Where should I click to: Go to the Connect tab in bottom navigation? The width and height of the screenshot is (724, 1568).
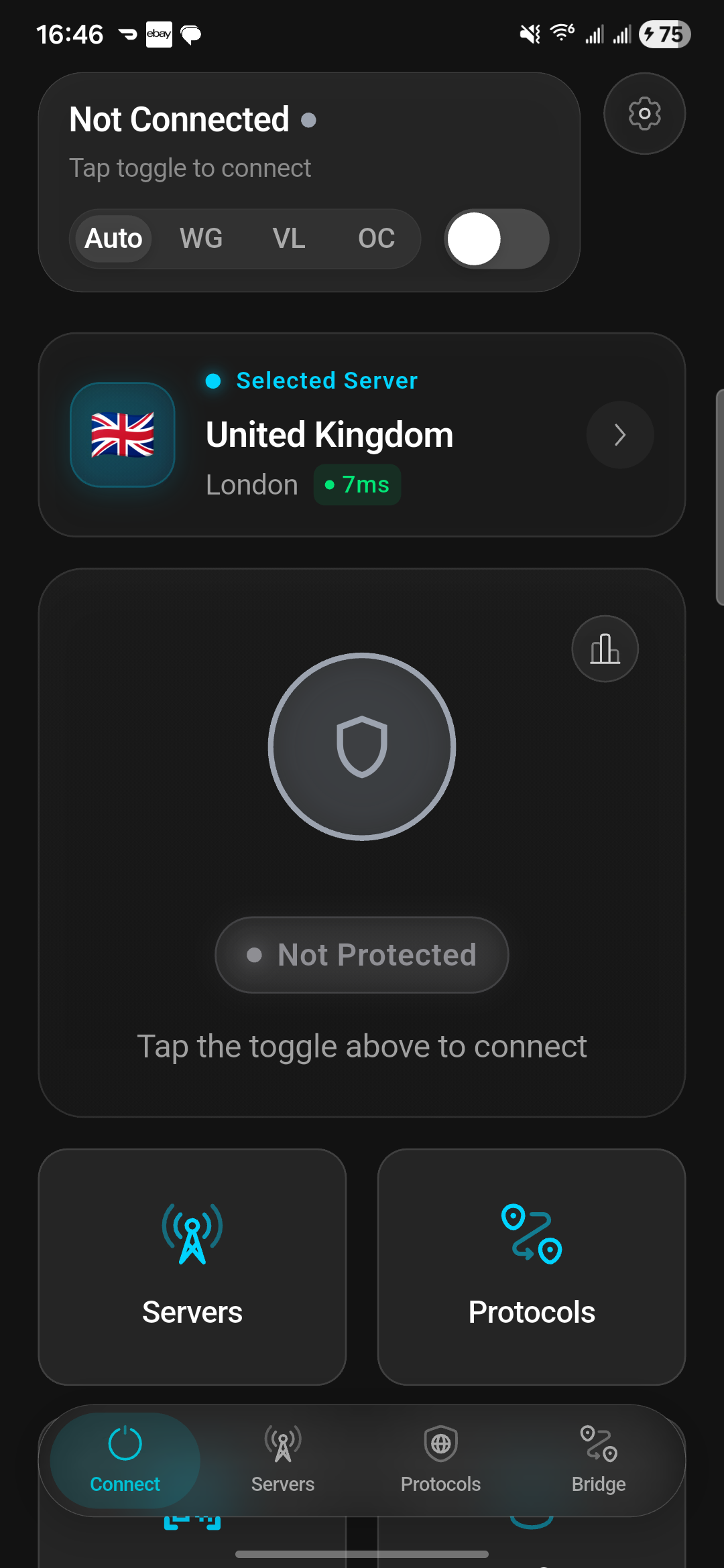point(125,1460)
